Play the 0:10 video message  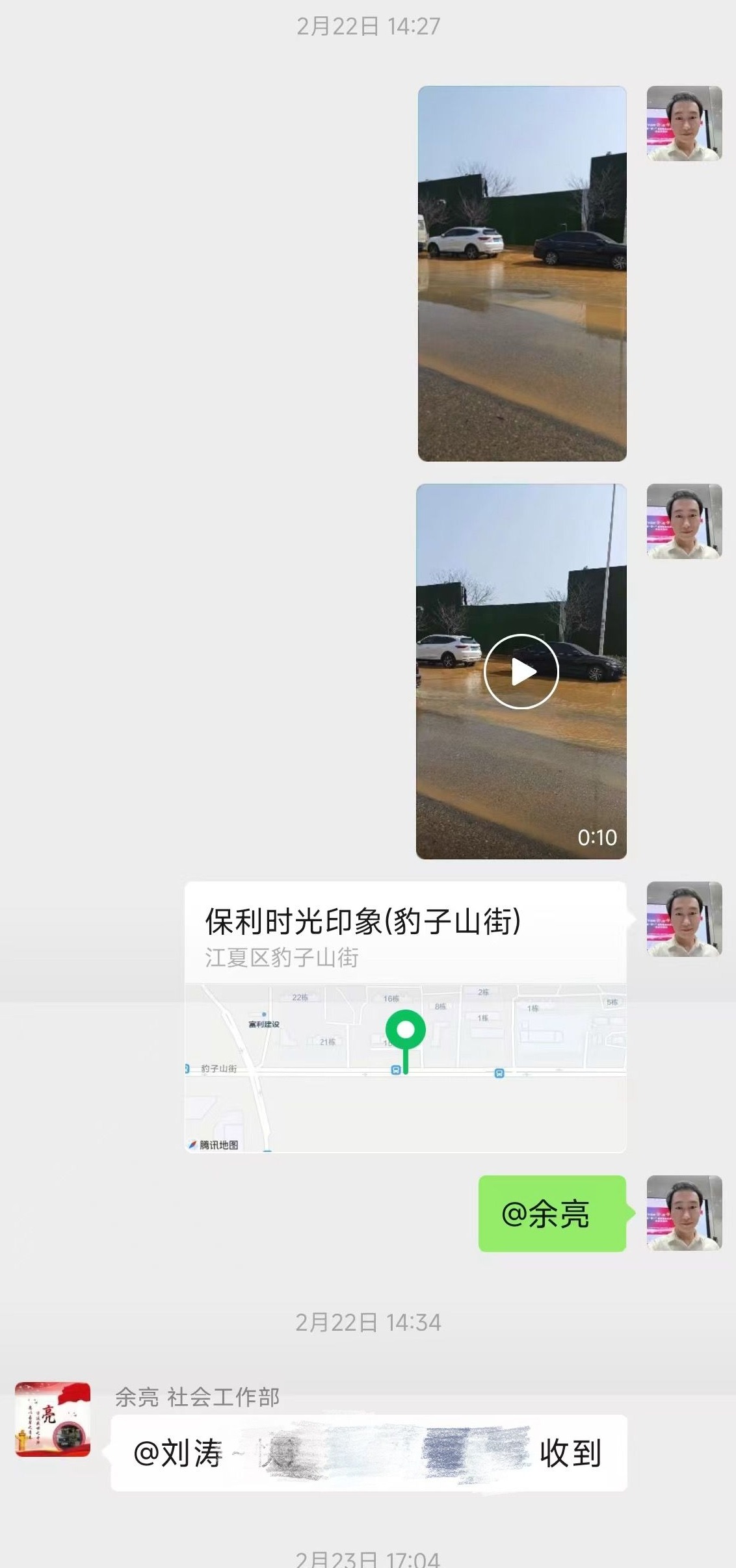521,671
